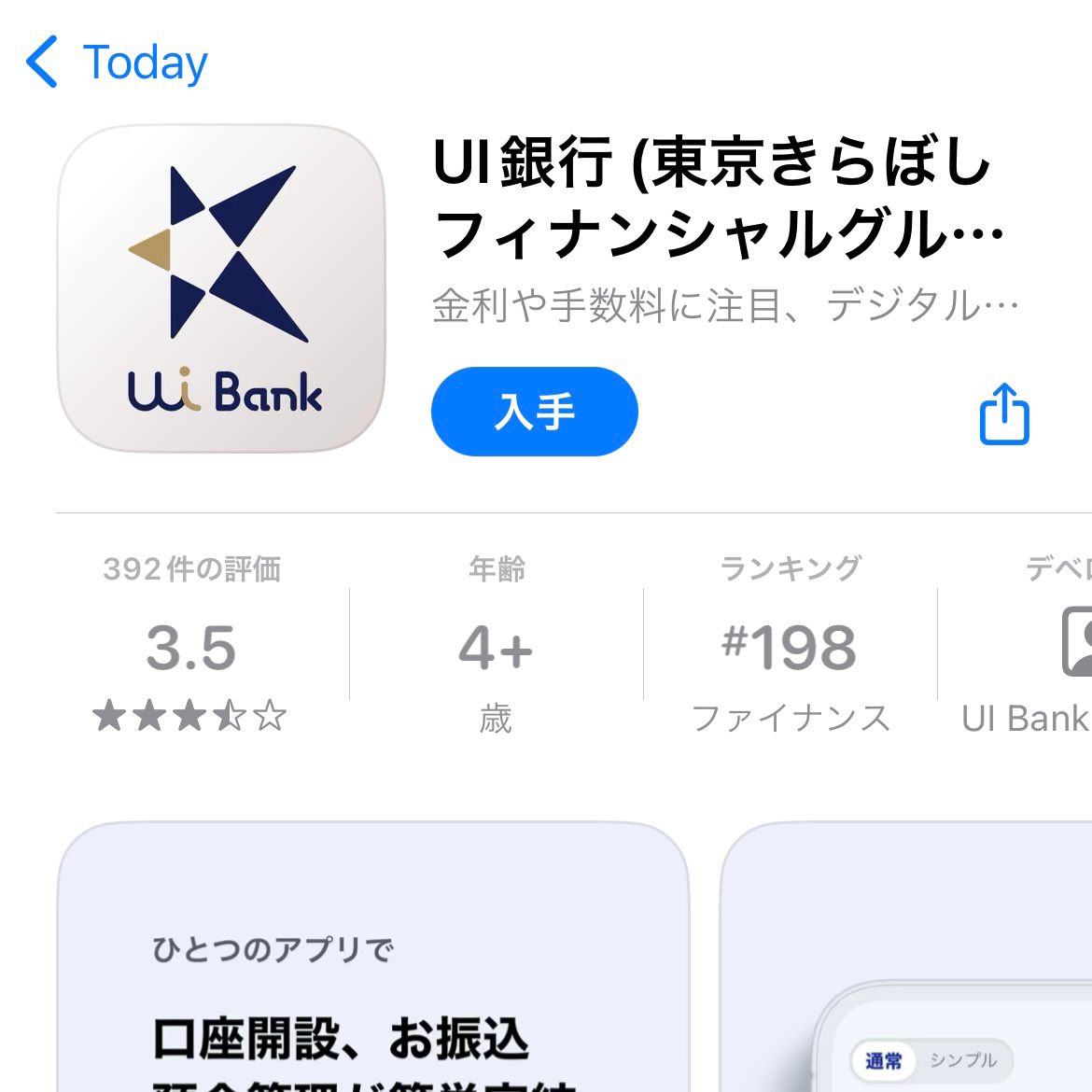Share the UI銀行 app page
The height and width of the screenshot is (1092, 1092).
coord(1003,413)
